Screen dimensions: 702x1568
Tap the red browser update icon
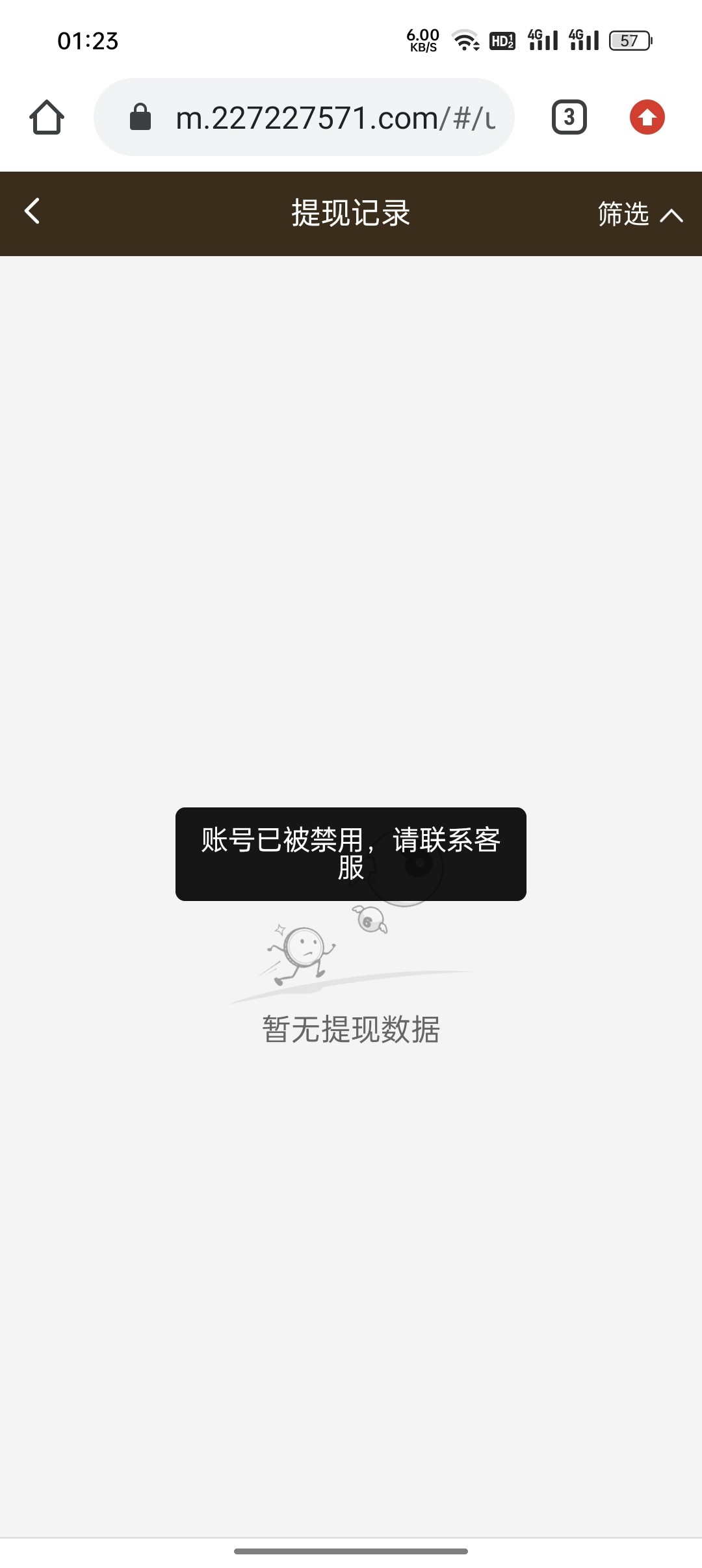click(x=647, y=118)
